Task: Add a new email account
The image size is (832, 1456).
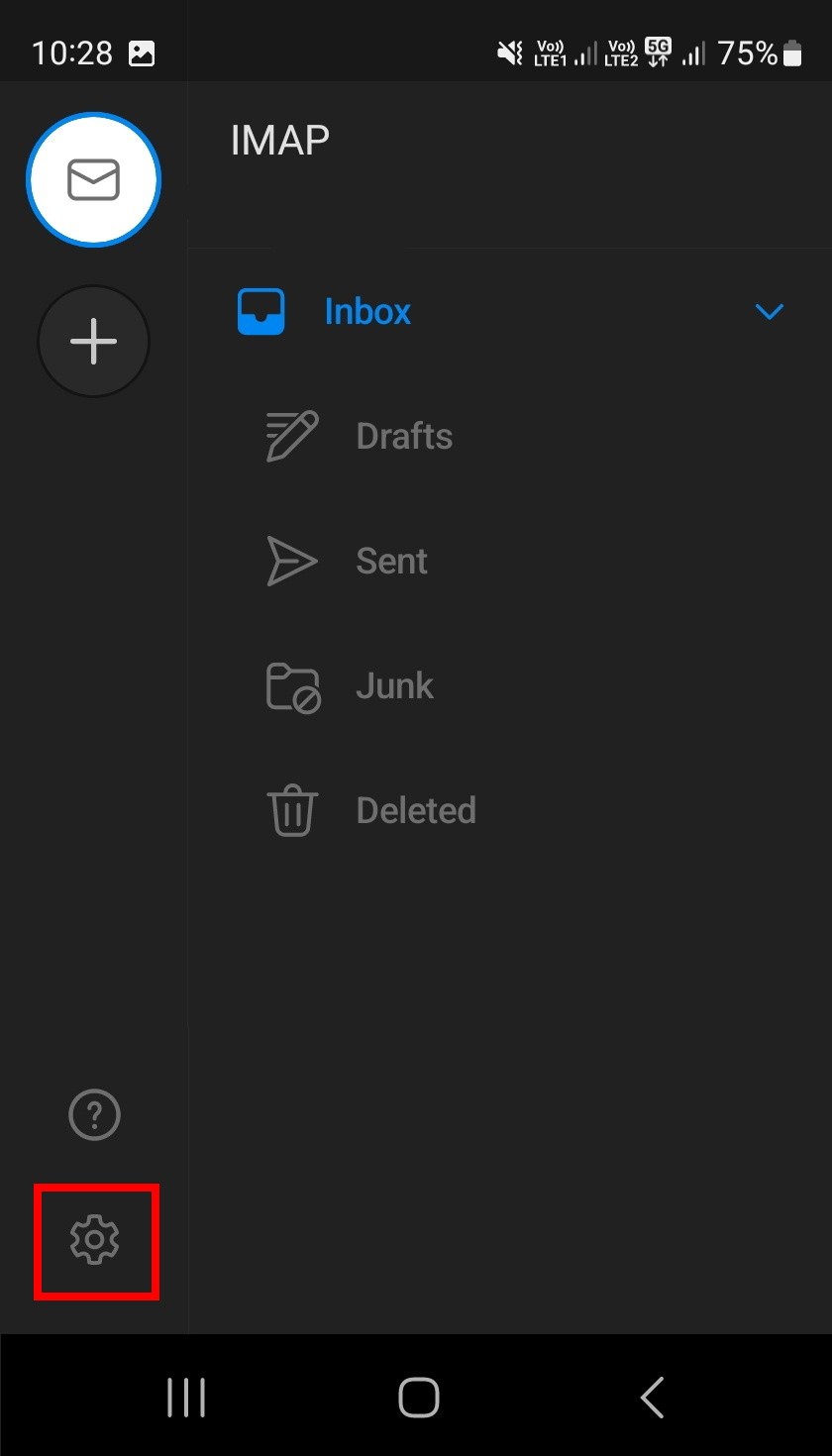Action: 93,342
